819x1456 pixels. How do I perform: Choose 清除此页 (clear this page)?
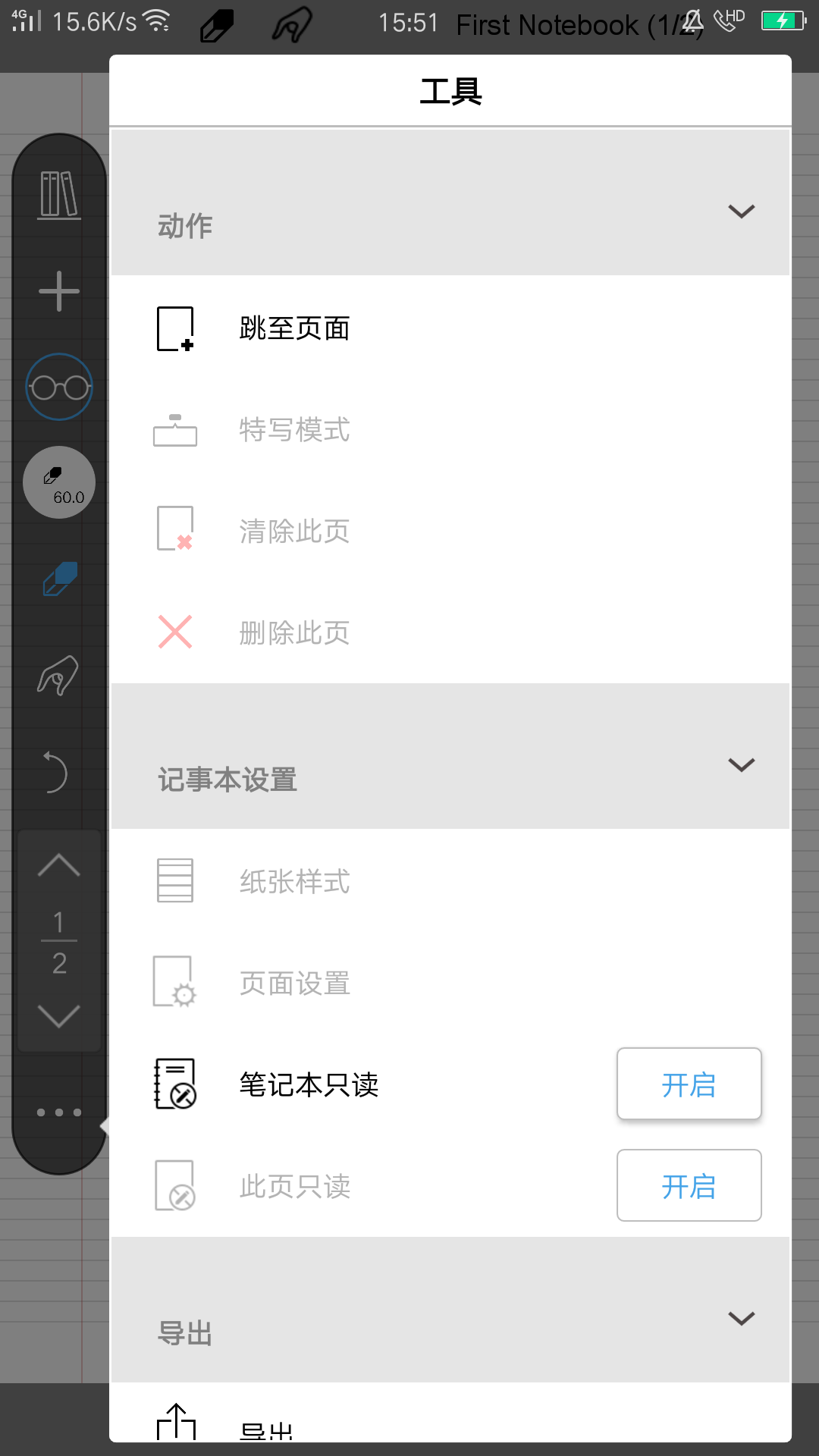(x=294, y=531)
